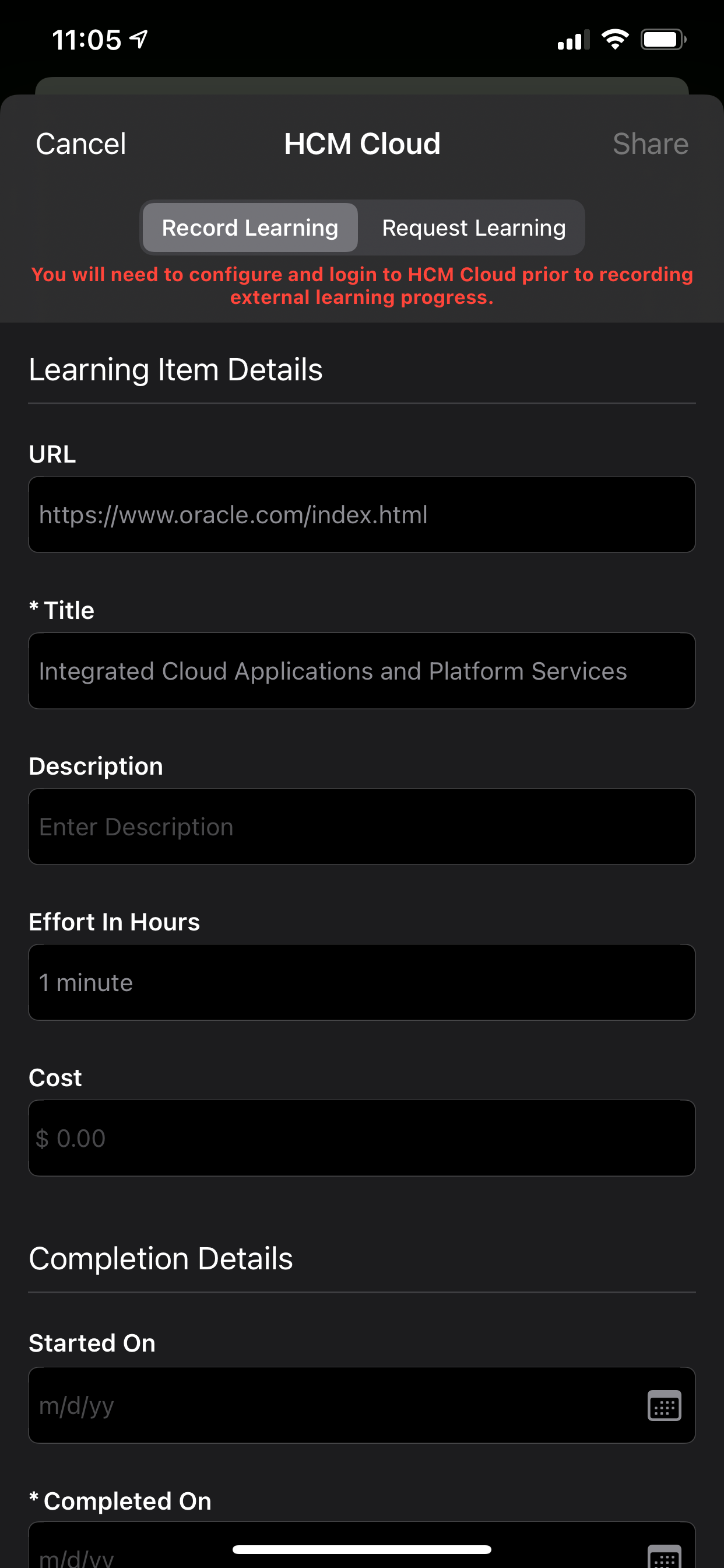Viewport: 724px width, 1568px height.
Task: Open calendar picker for Started On
Action: coord(664,1405)
